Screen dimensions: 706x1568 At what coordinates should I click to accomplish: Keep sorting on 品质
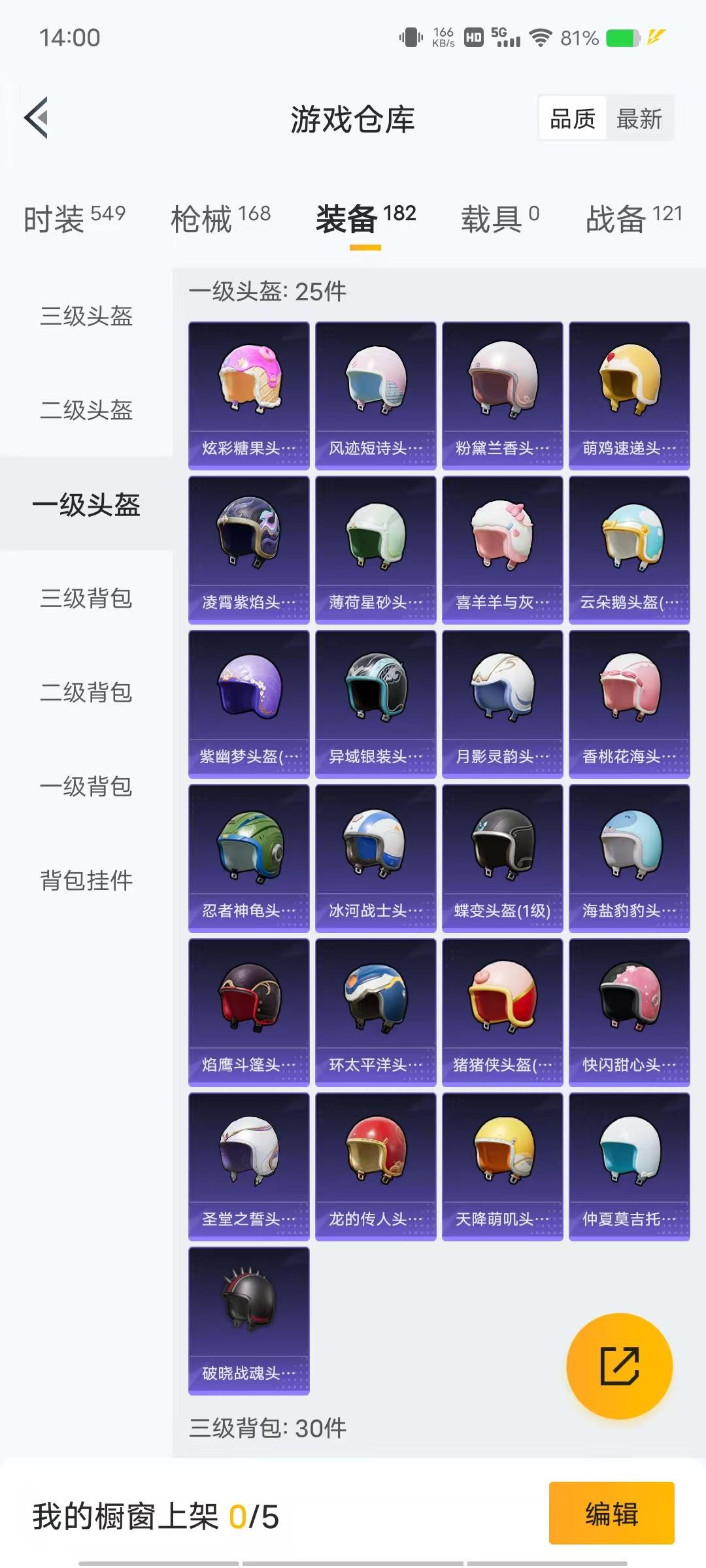[x=574, y=118]
